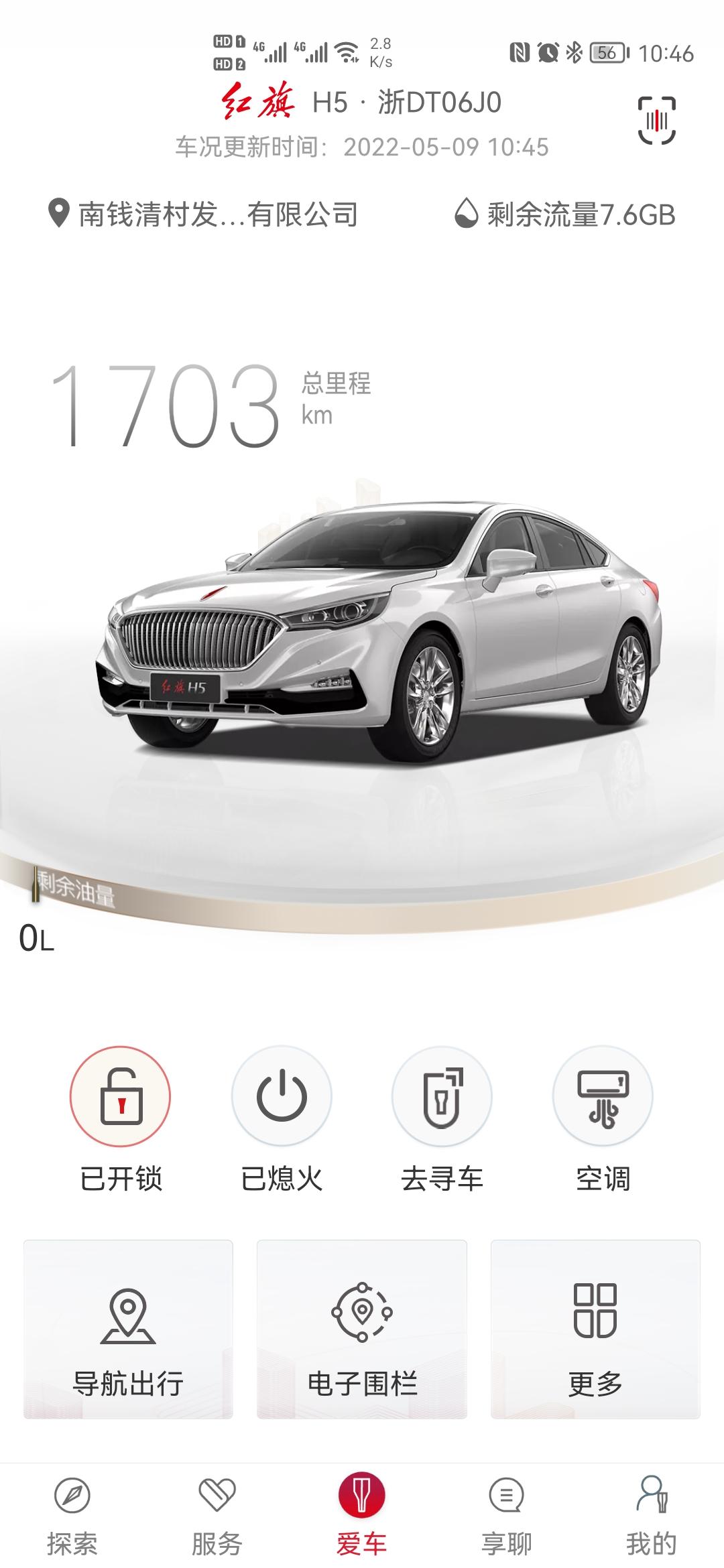Open the 电子围栏 geofence card
Viewport: 724px width, 1568px height.
point(362,1329)
